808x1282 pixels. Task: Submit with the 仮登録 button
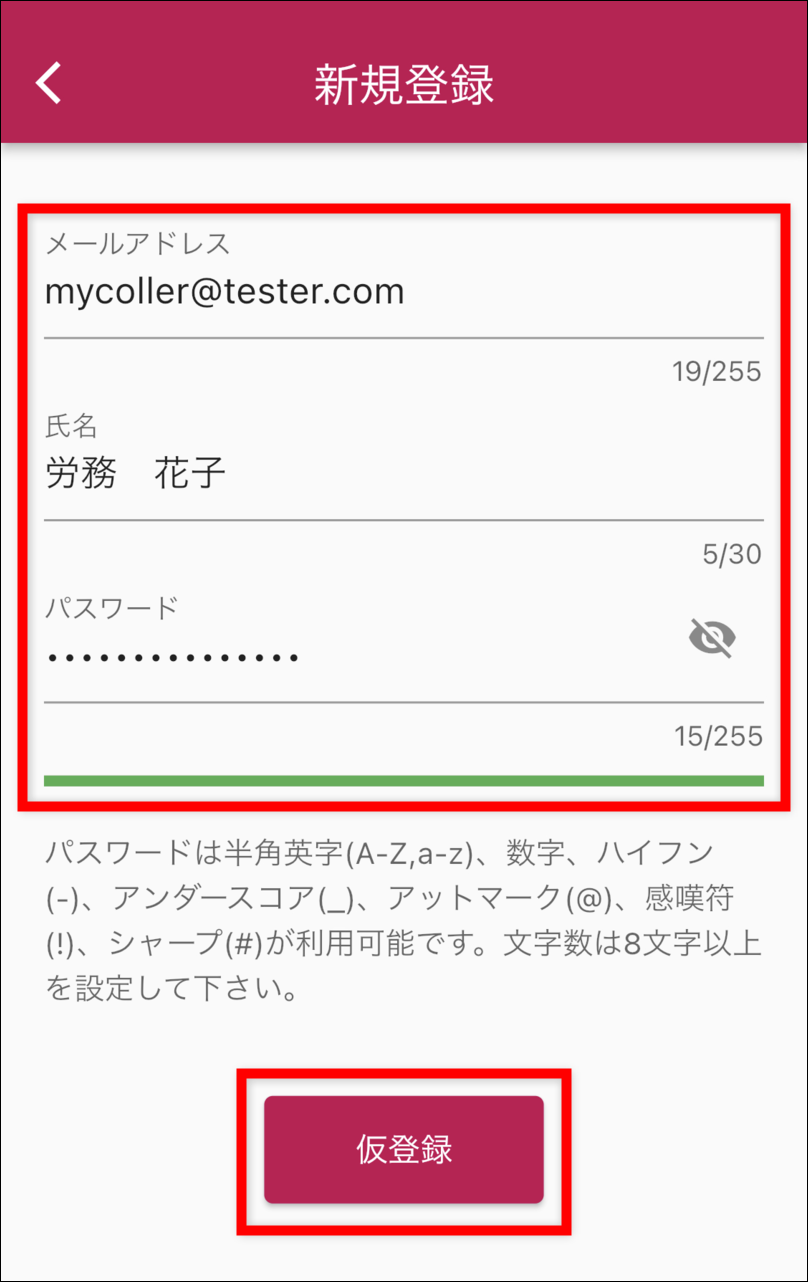(404, 1150)
